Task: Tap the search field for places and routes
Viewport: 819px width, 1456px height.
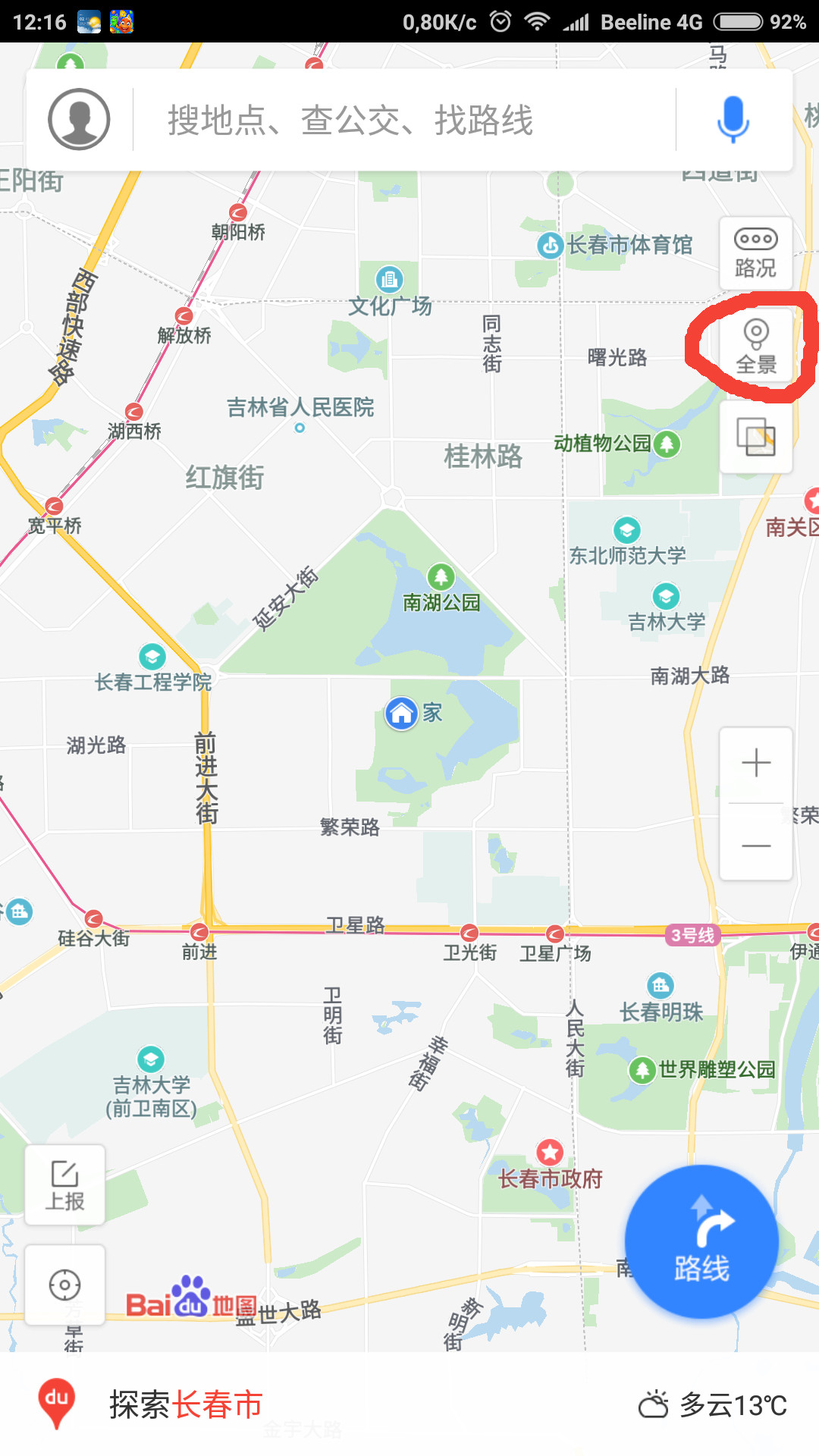Action: [x=402, y=120]
